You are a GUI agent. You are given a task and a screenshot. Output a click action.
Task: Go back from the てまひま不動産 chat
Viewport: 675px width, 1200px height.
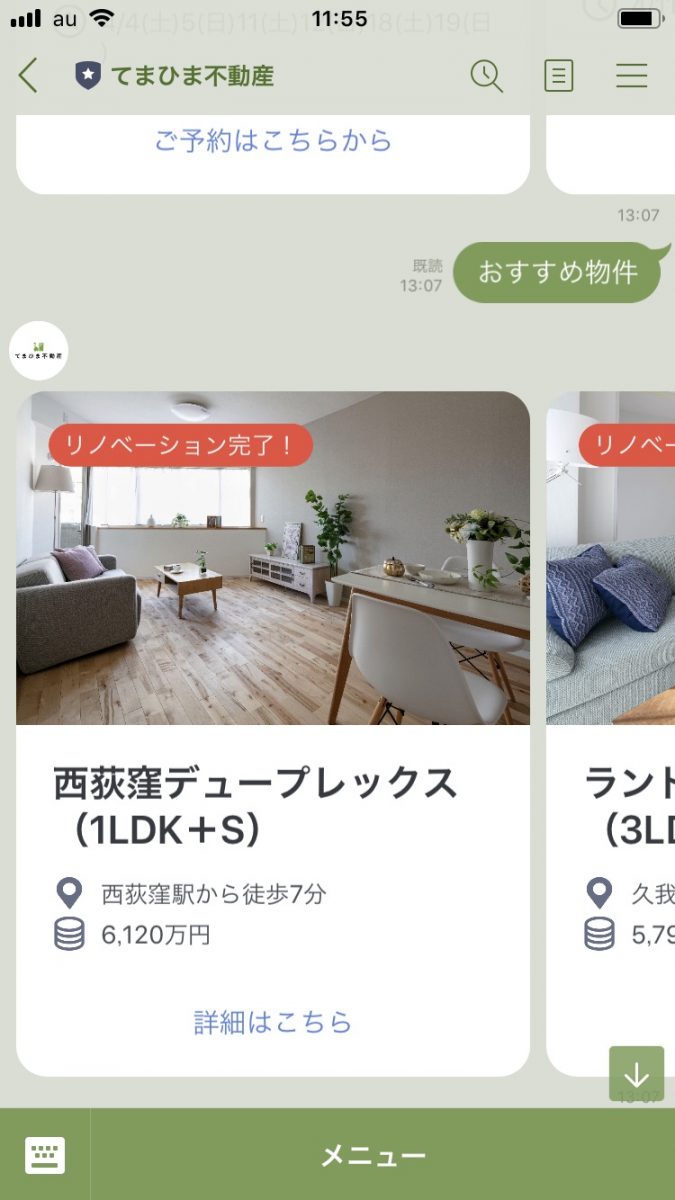[28, 75]
